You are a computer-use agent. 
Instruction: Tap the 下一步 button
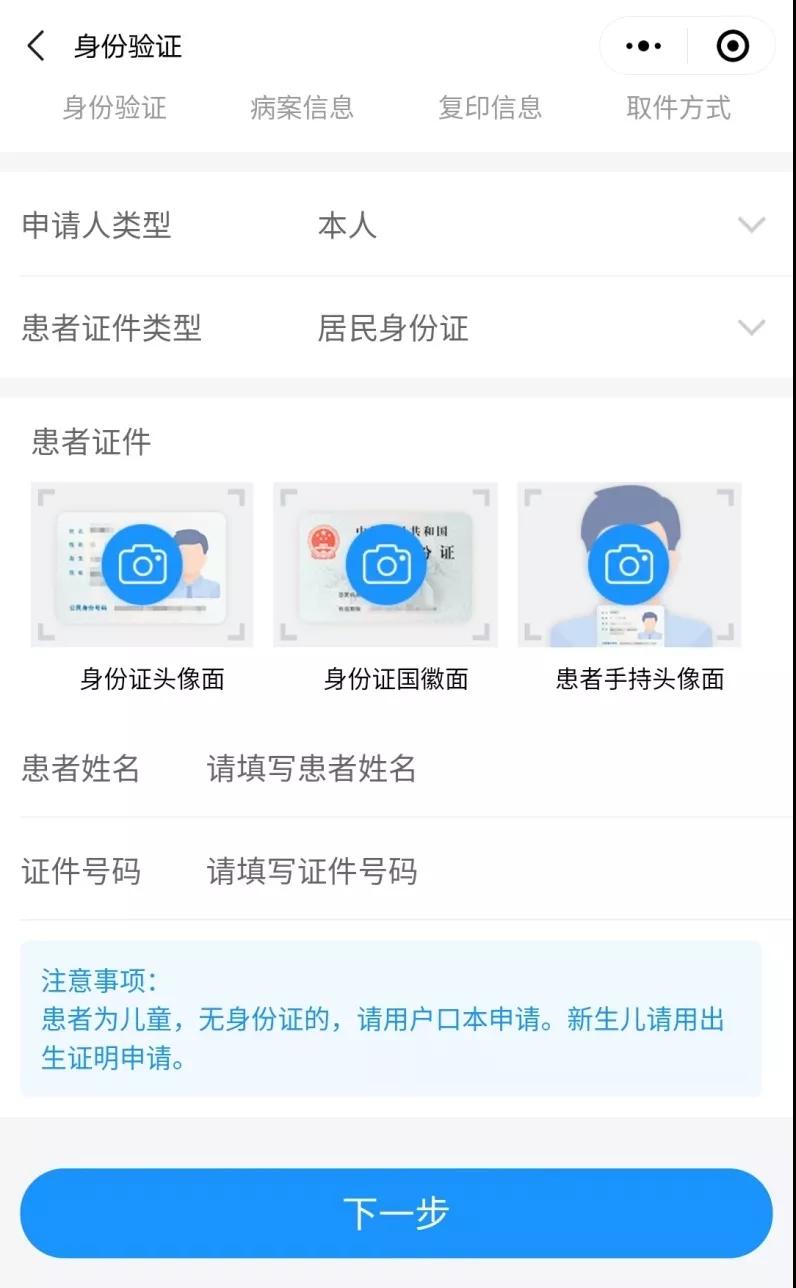[396, 1213]
